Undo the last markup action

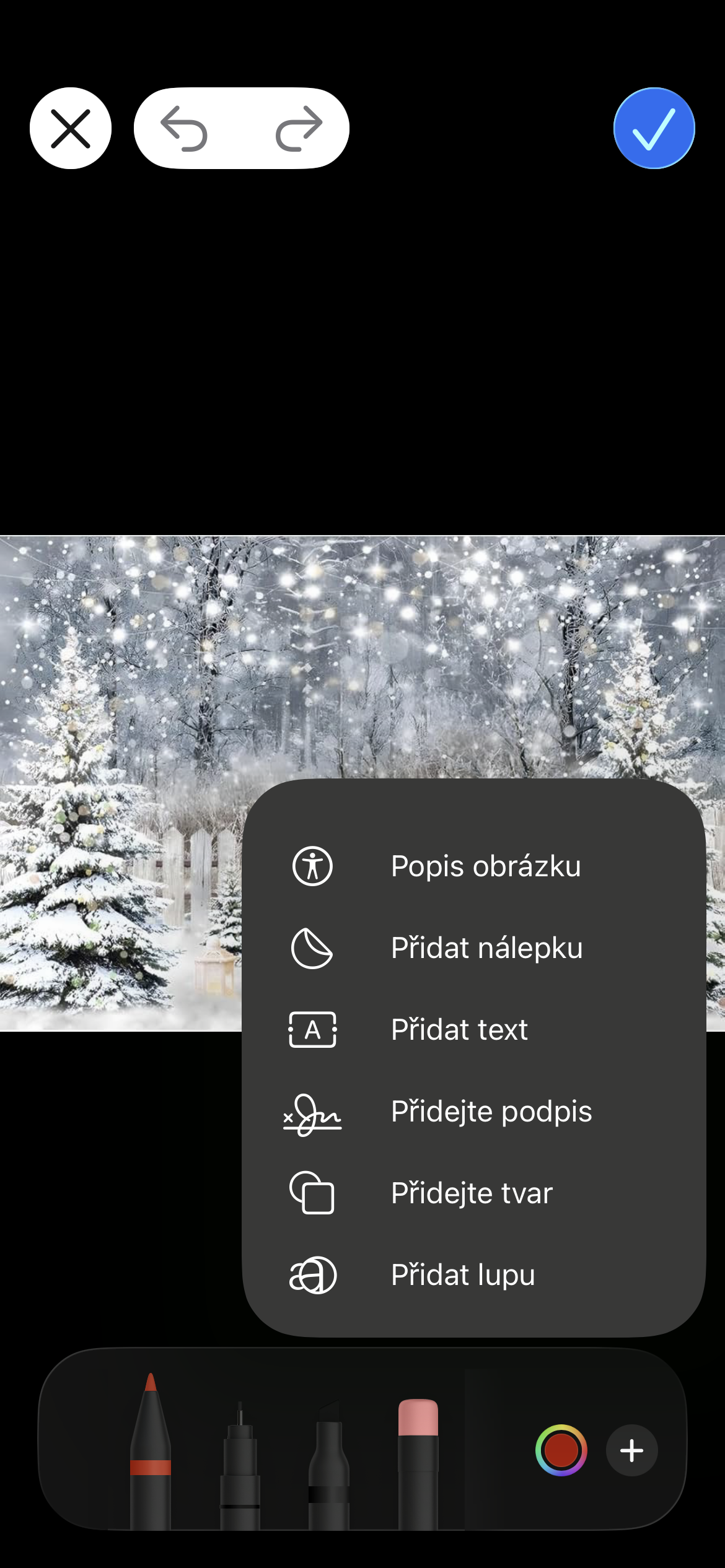184,128
